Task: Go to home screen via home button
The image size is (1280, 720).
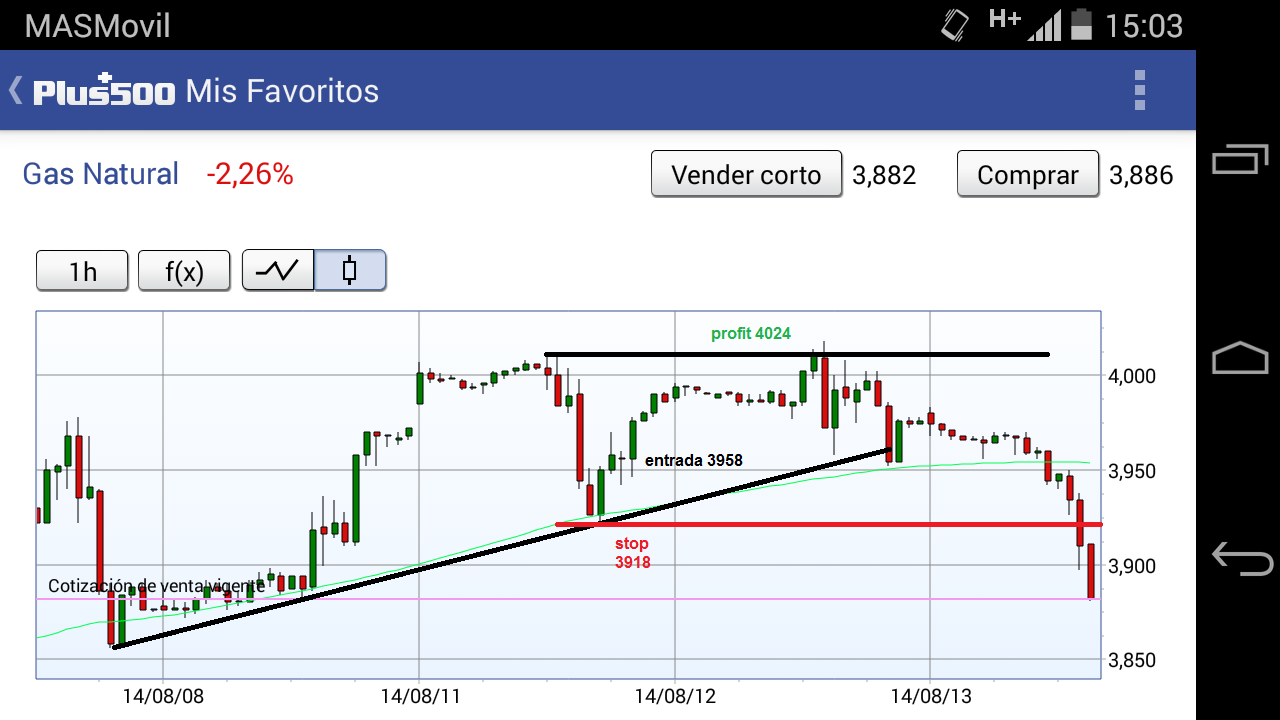Action: click(x=1239, y=359)
